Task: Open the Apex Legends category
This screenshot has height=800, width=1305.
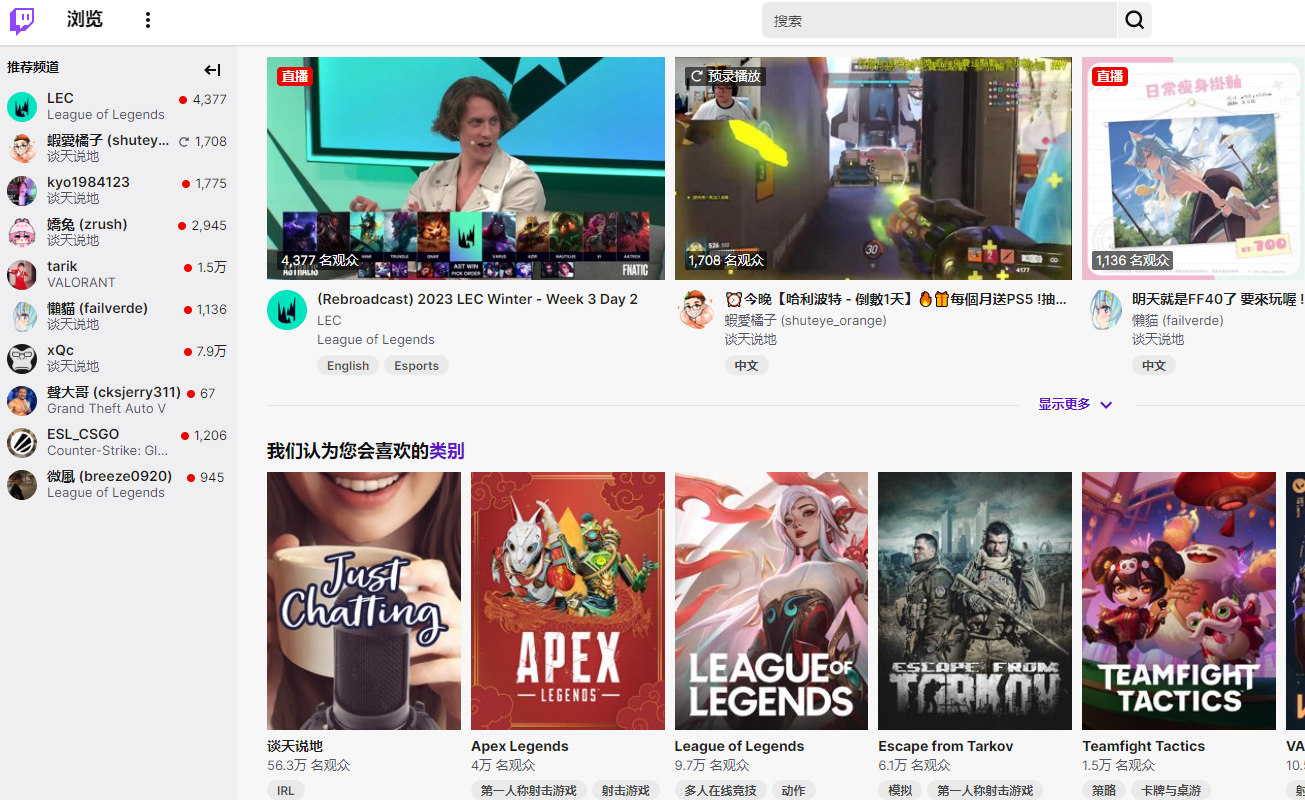Action: click(567, 600)
